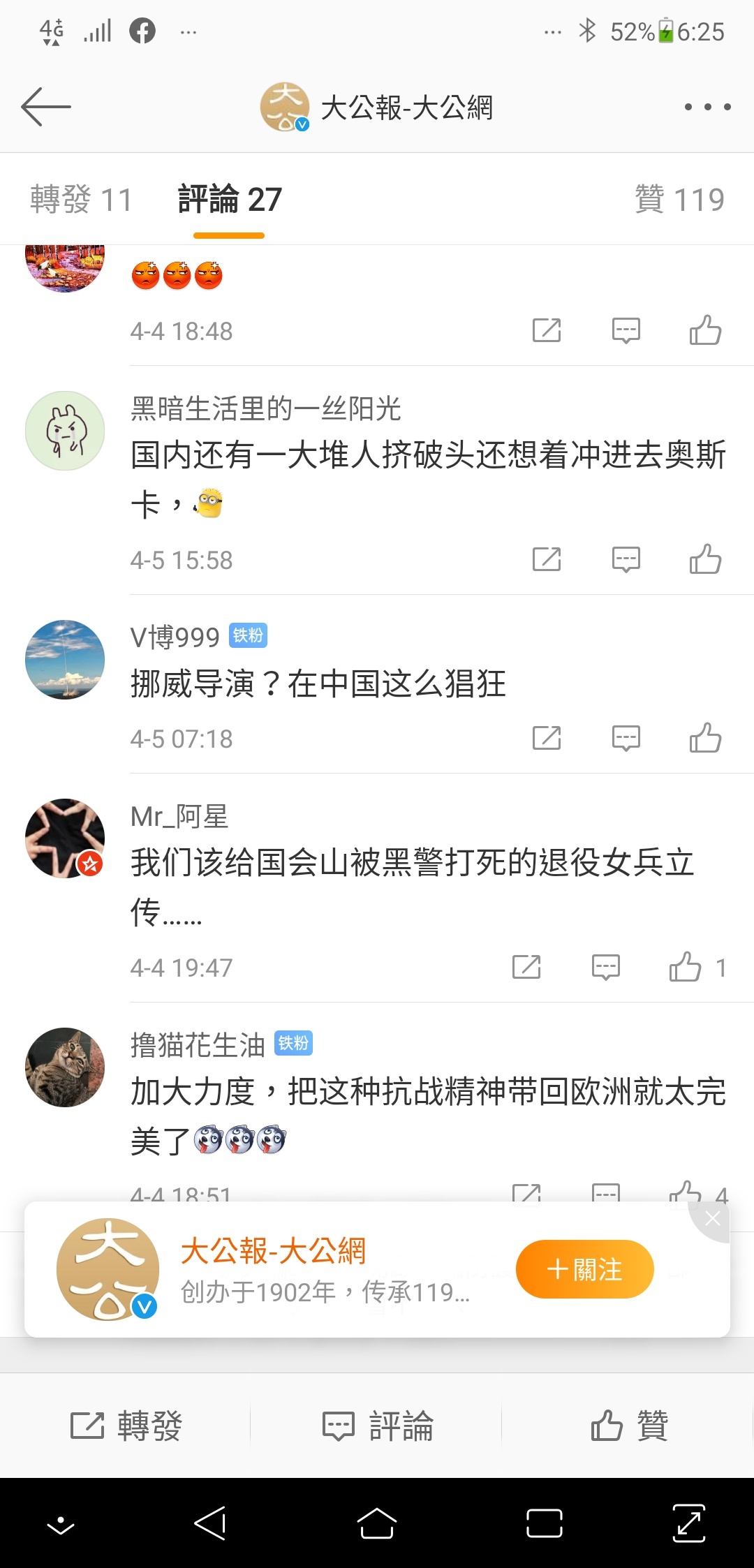Reply to V博999's comment

pyautogui.click(x=626, y=739)
